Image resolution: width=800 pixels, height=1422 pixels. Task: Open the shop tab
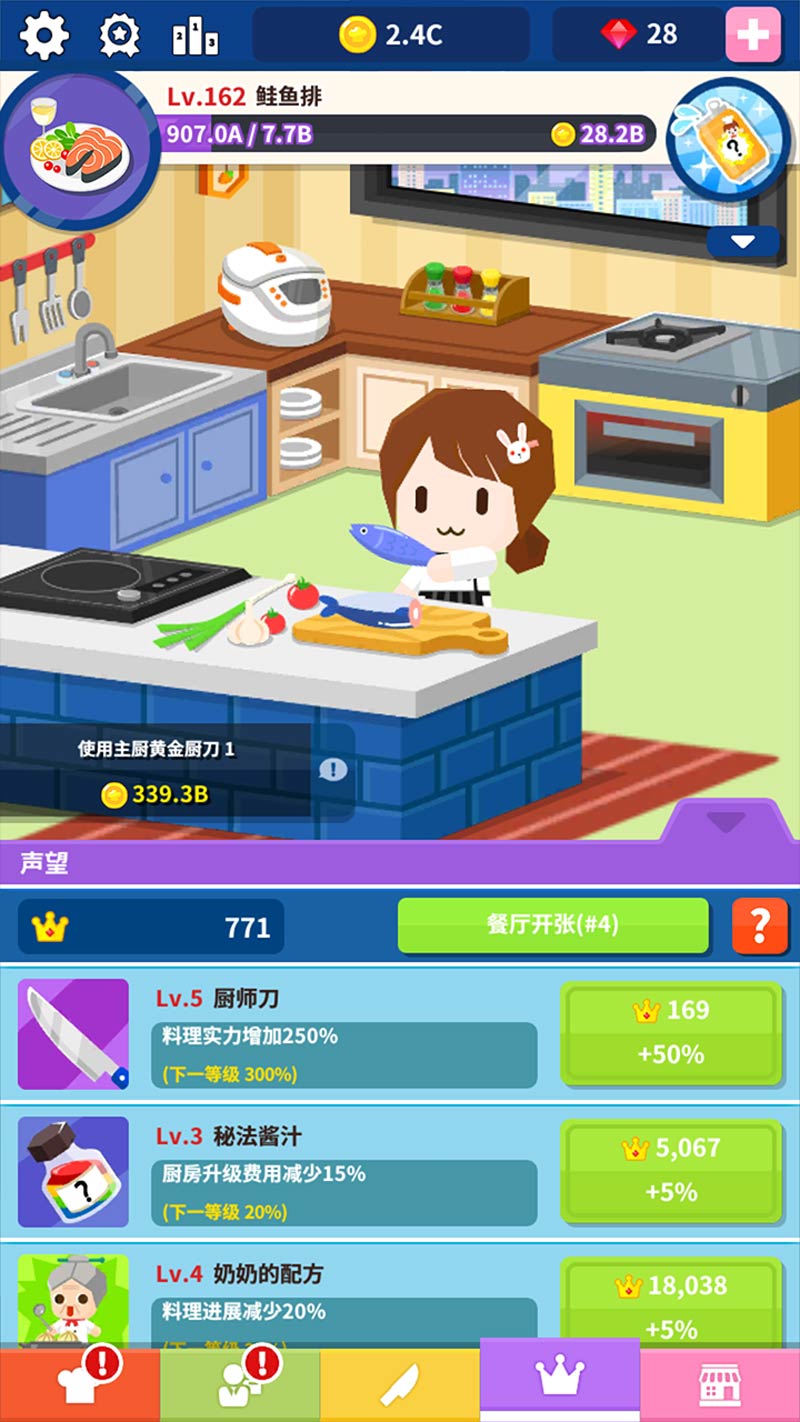point(719,1385)
